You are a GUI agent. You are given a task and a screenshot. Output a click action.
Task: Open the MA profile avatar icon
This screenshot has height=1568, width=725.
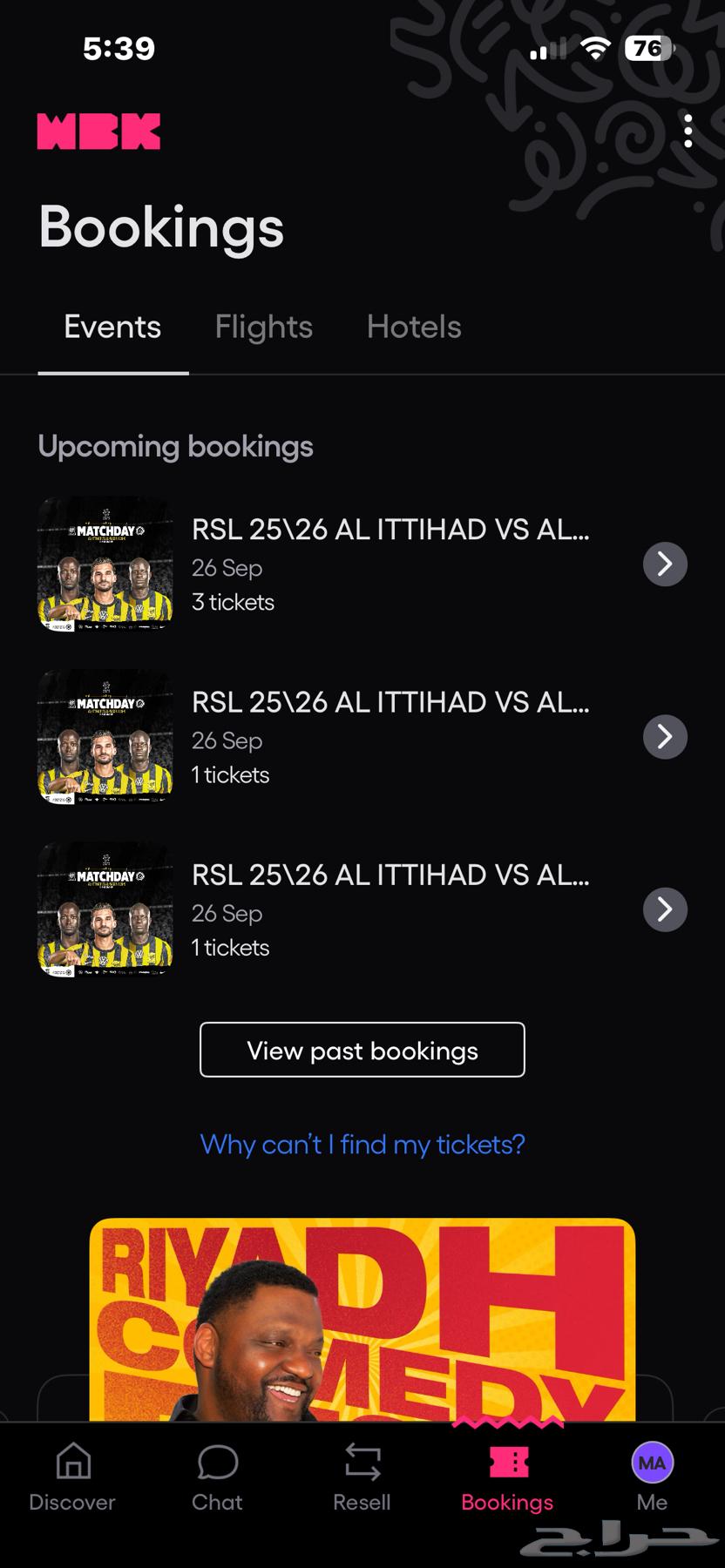[x=652, y=1463]
